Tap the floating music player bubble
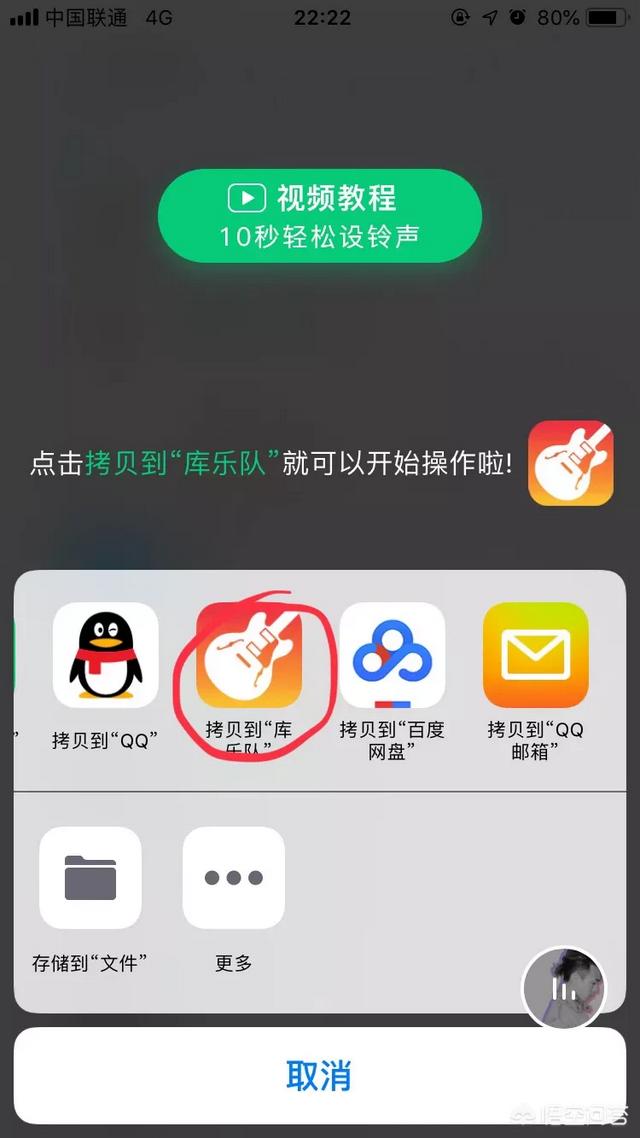 coord(565,987)
